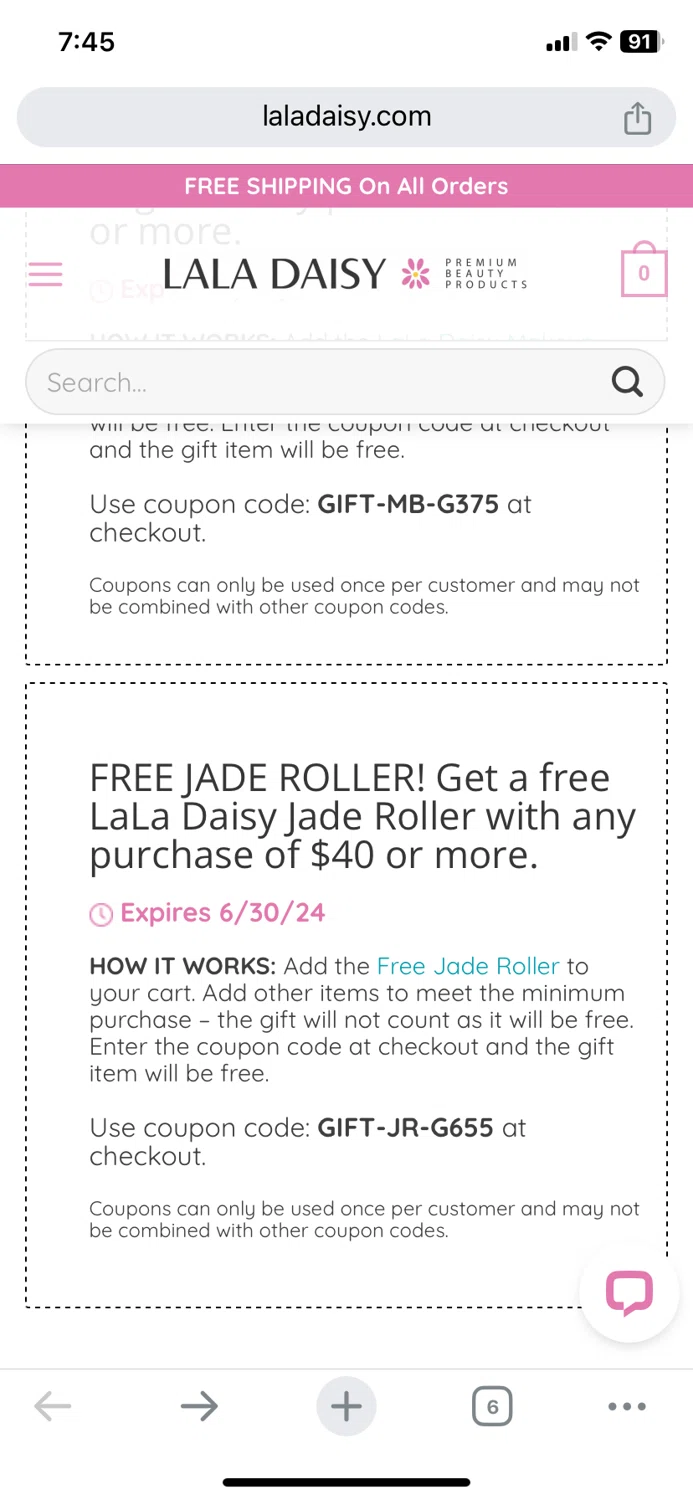View the six open tabs
The height and width of the screenshot is (1500, 693).
coord(492,1407)
